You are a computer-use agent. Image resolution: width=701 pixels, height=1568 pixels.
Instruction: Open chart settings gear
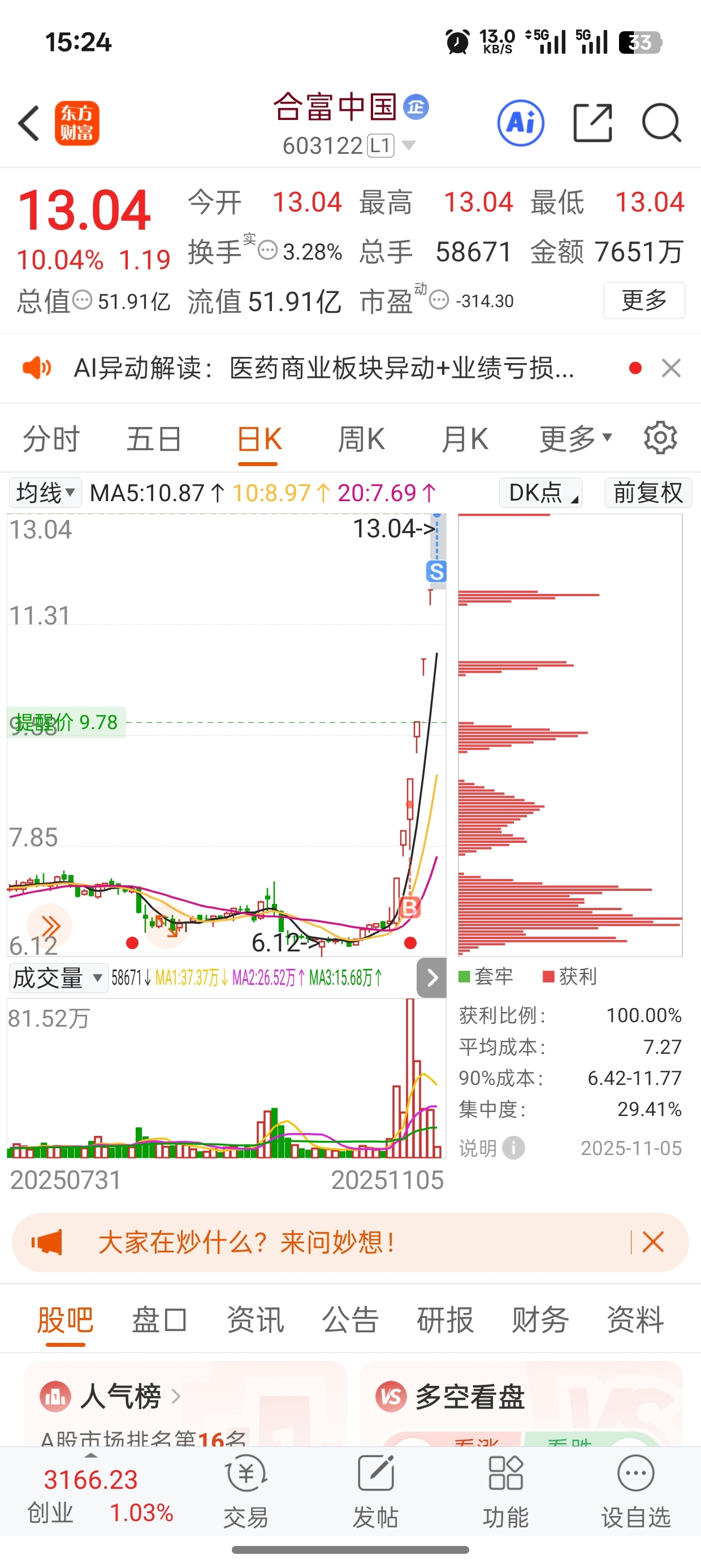(x=660, y=438)
